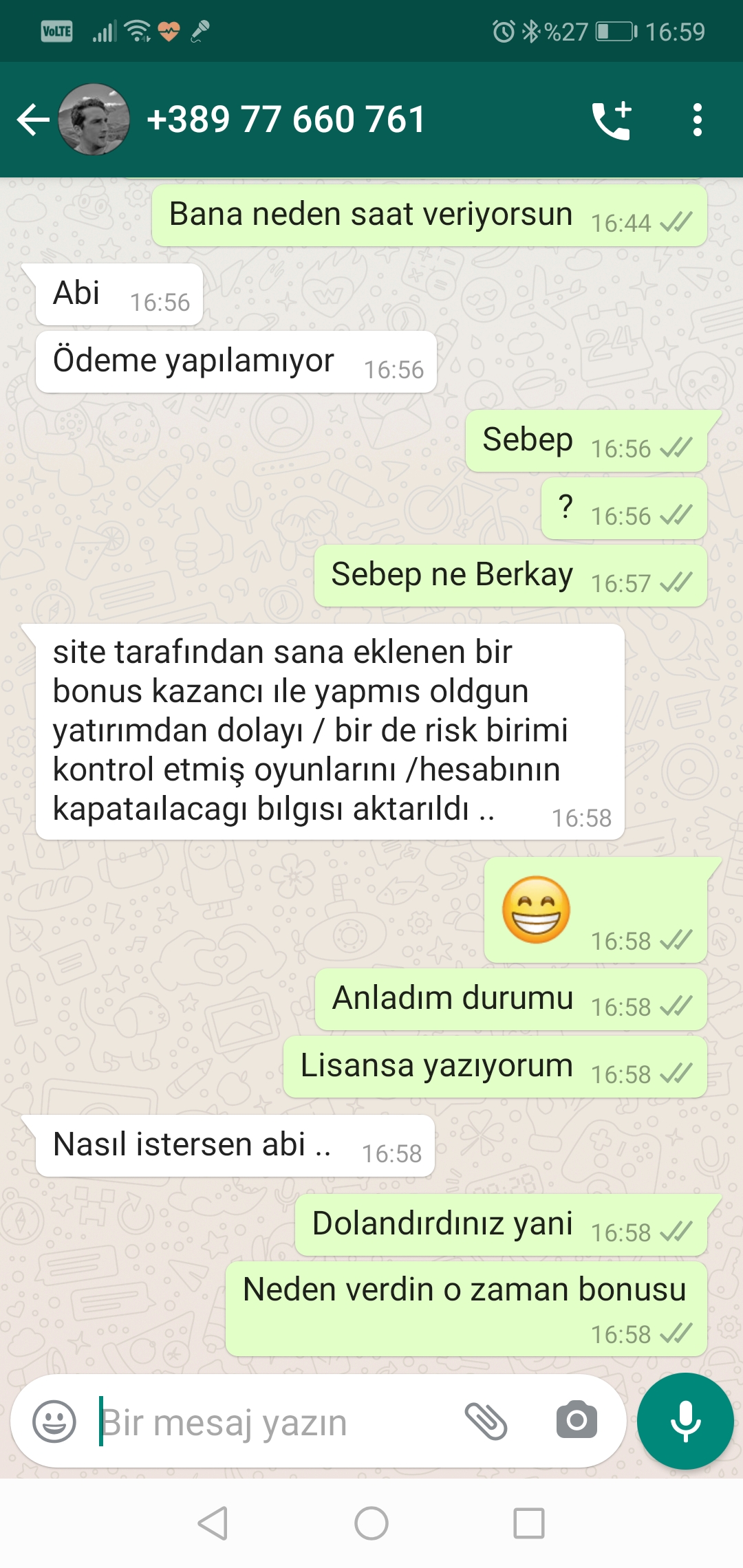The height and width of the screenshot is (1568, 743).
Task: Open the emoji picker
Action: [x=54, y=1421]
